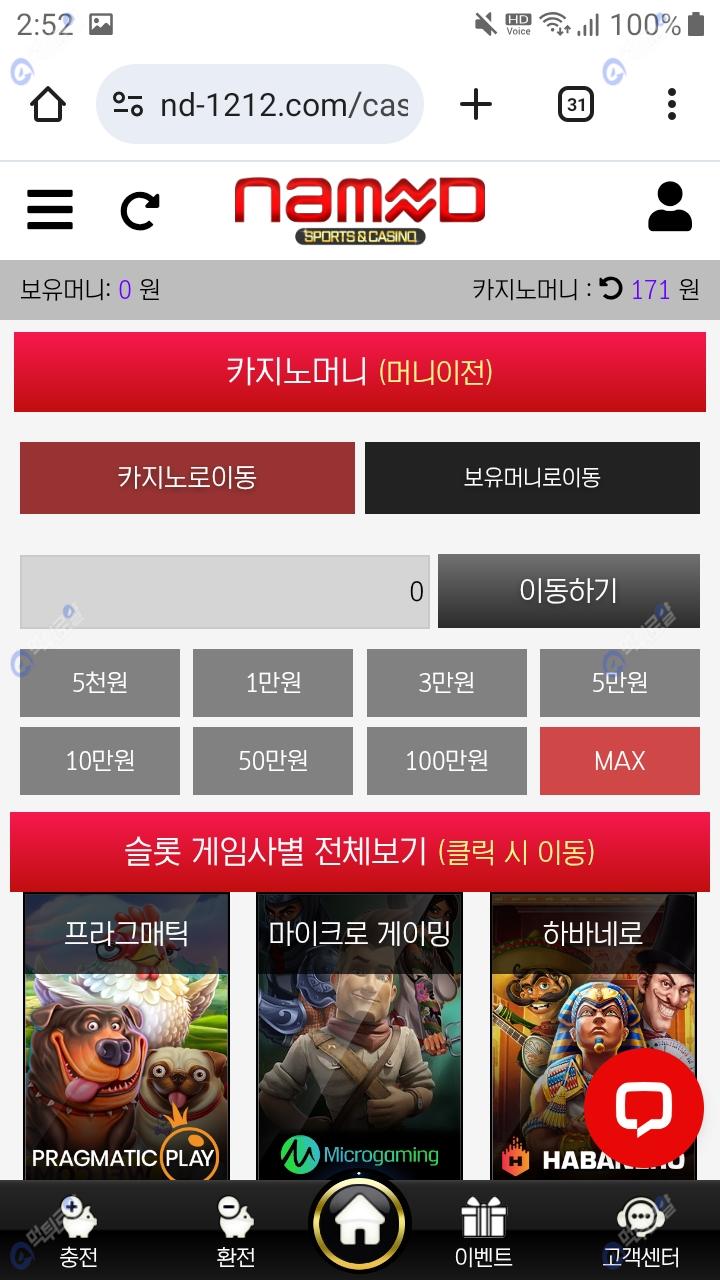Select the 100만원 amount

446,761
